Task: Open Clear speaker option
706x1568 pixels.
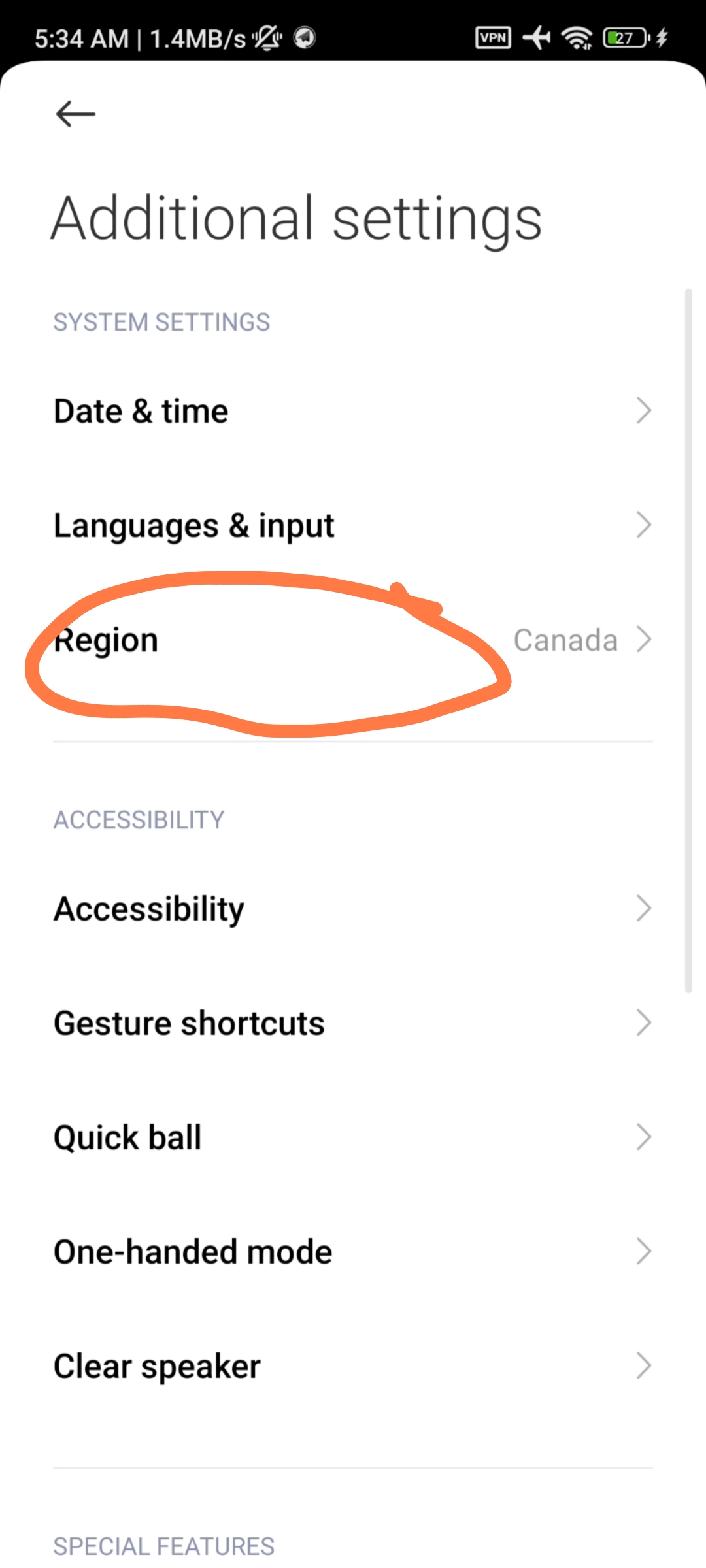Action: [353, 1366]
